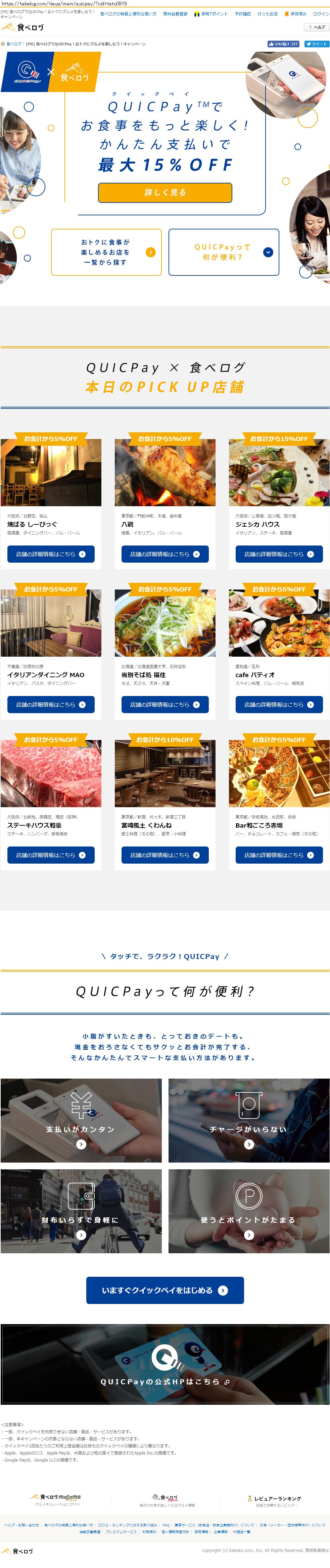Open details button for ステーキハウス和豪
The height and width of the screenshot is (1568, 330).
coord(51,855)
